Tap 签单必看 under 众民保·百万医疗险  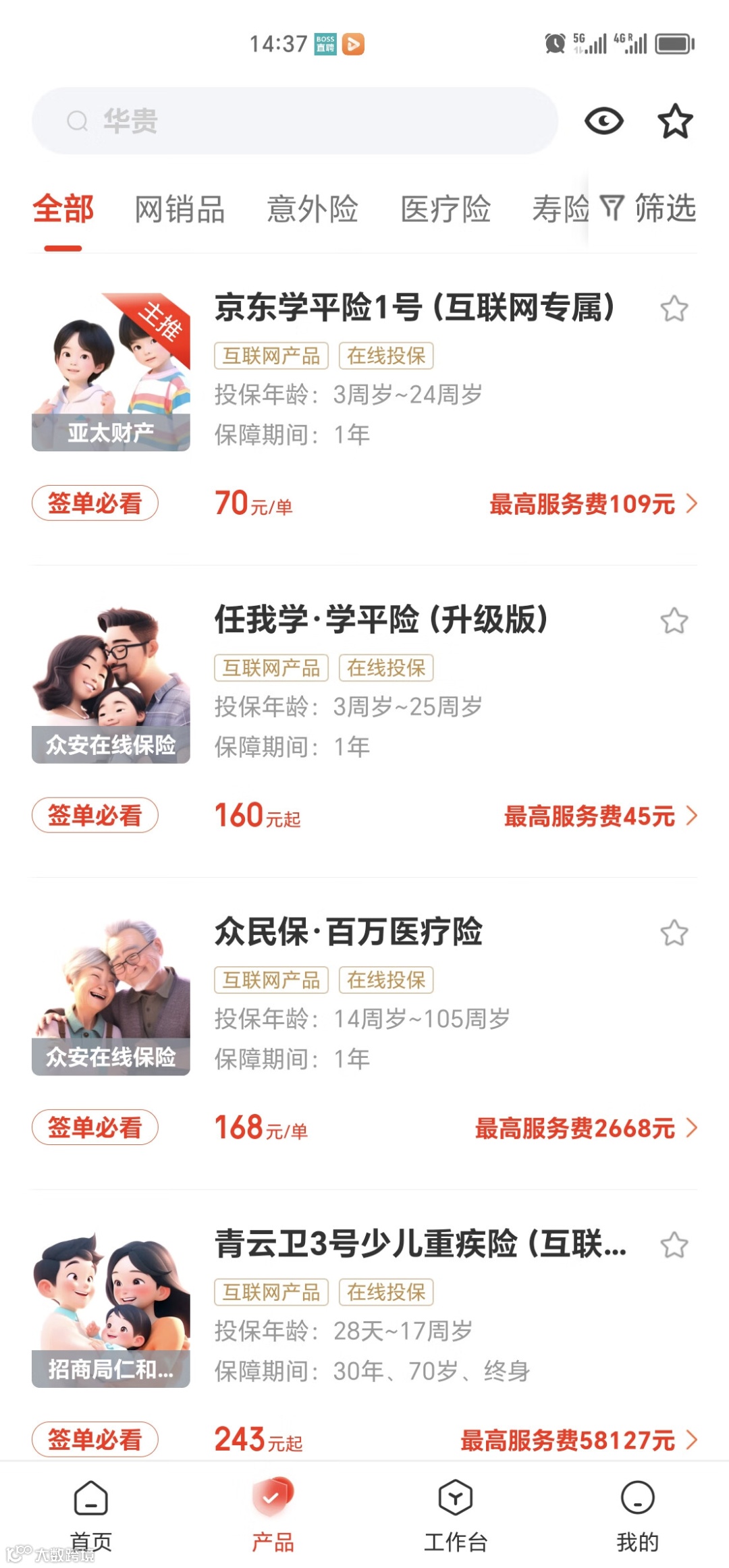tap(95, 1127)
